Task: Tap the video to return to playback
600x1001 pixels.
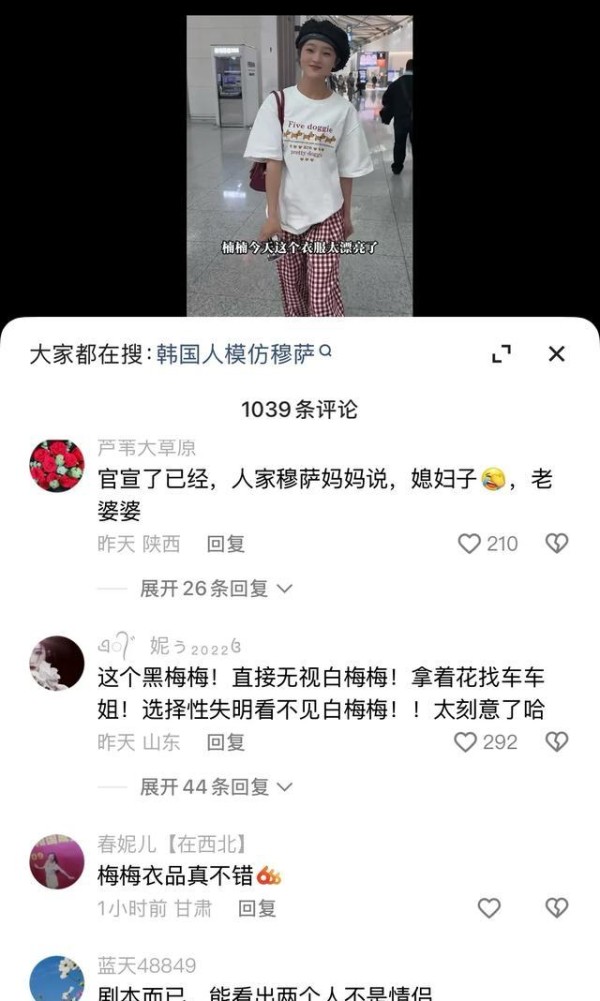Action: click(299, 166)
